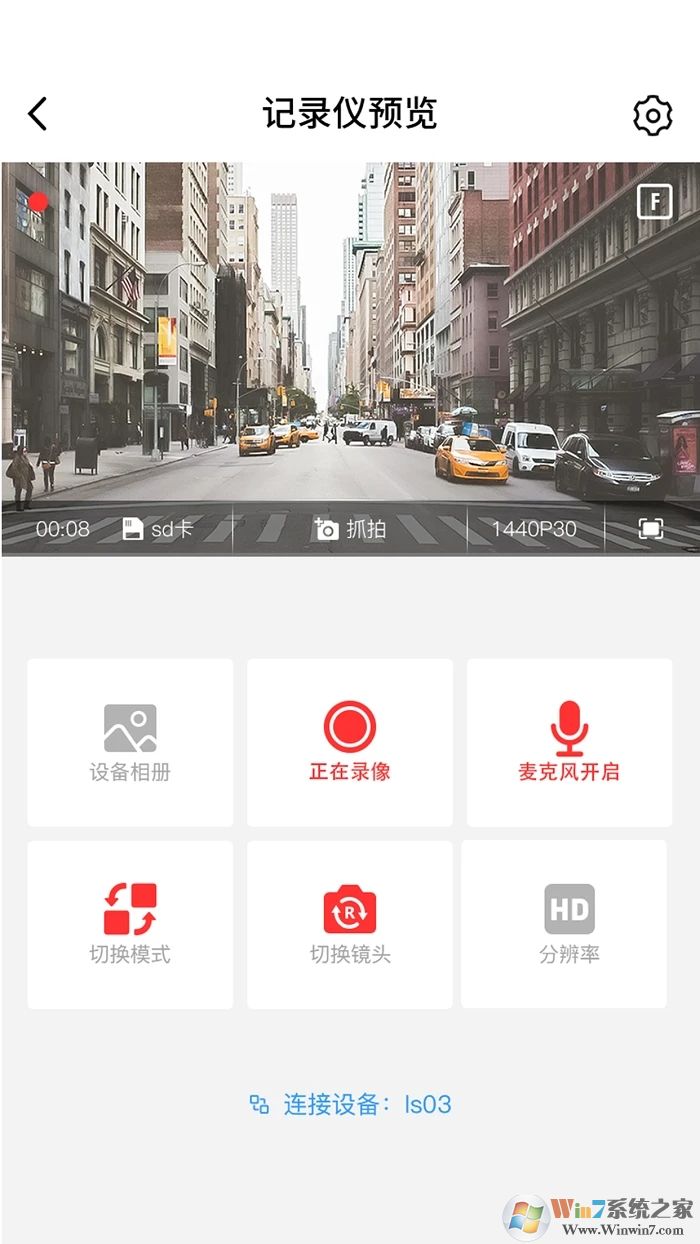
Task: Tap the 抓拍 snapshot button
Action: click(350, 529)
